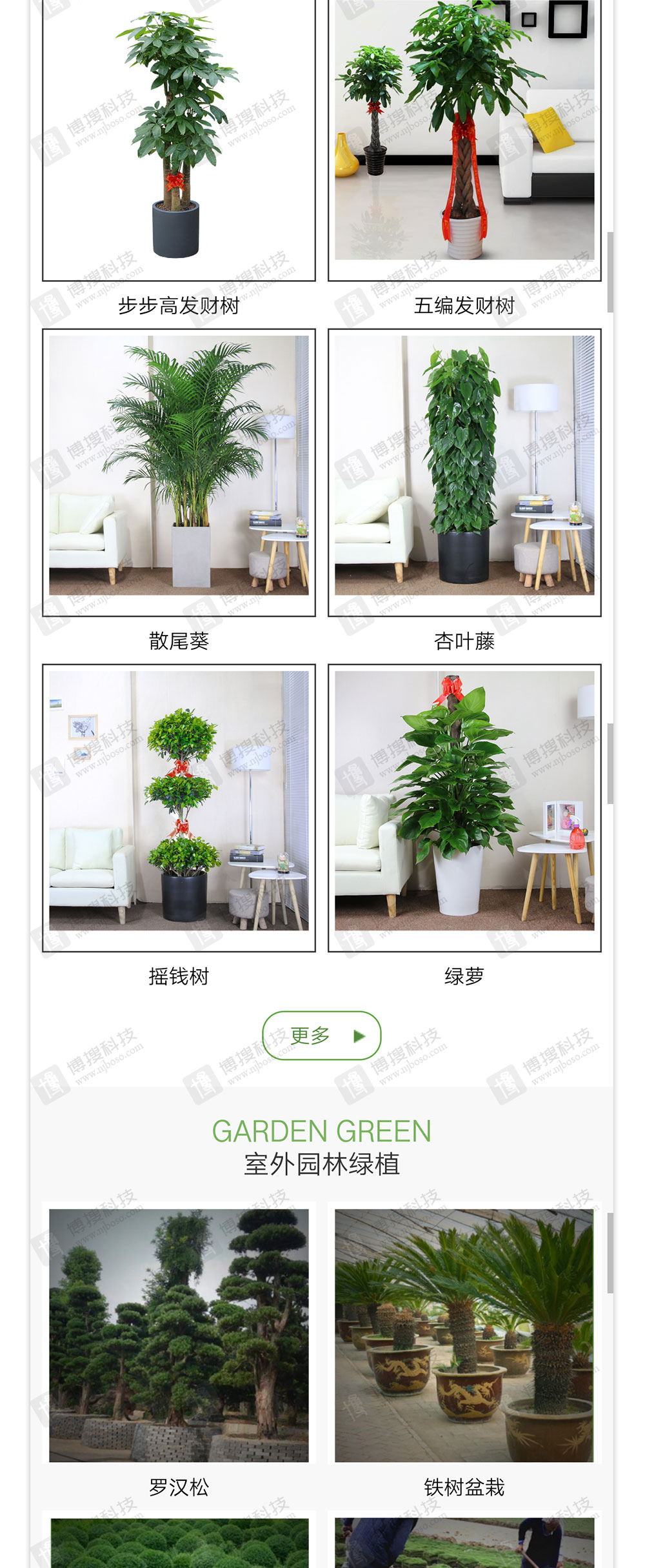View details for 绿萝
The height and width of the screenshot is (1568, 645).
pos(464,807)
